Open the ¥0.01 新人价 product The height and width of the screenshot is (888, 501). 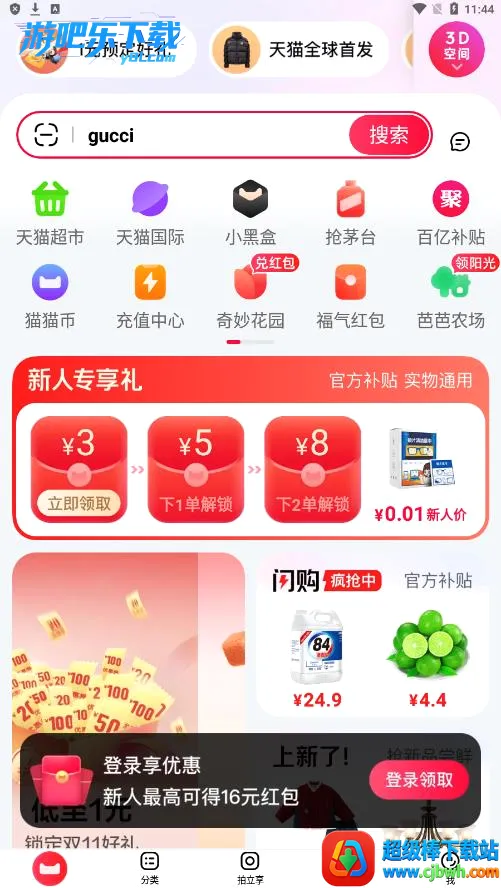421,475
